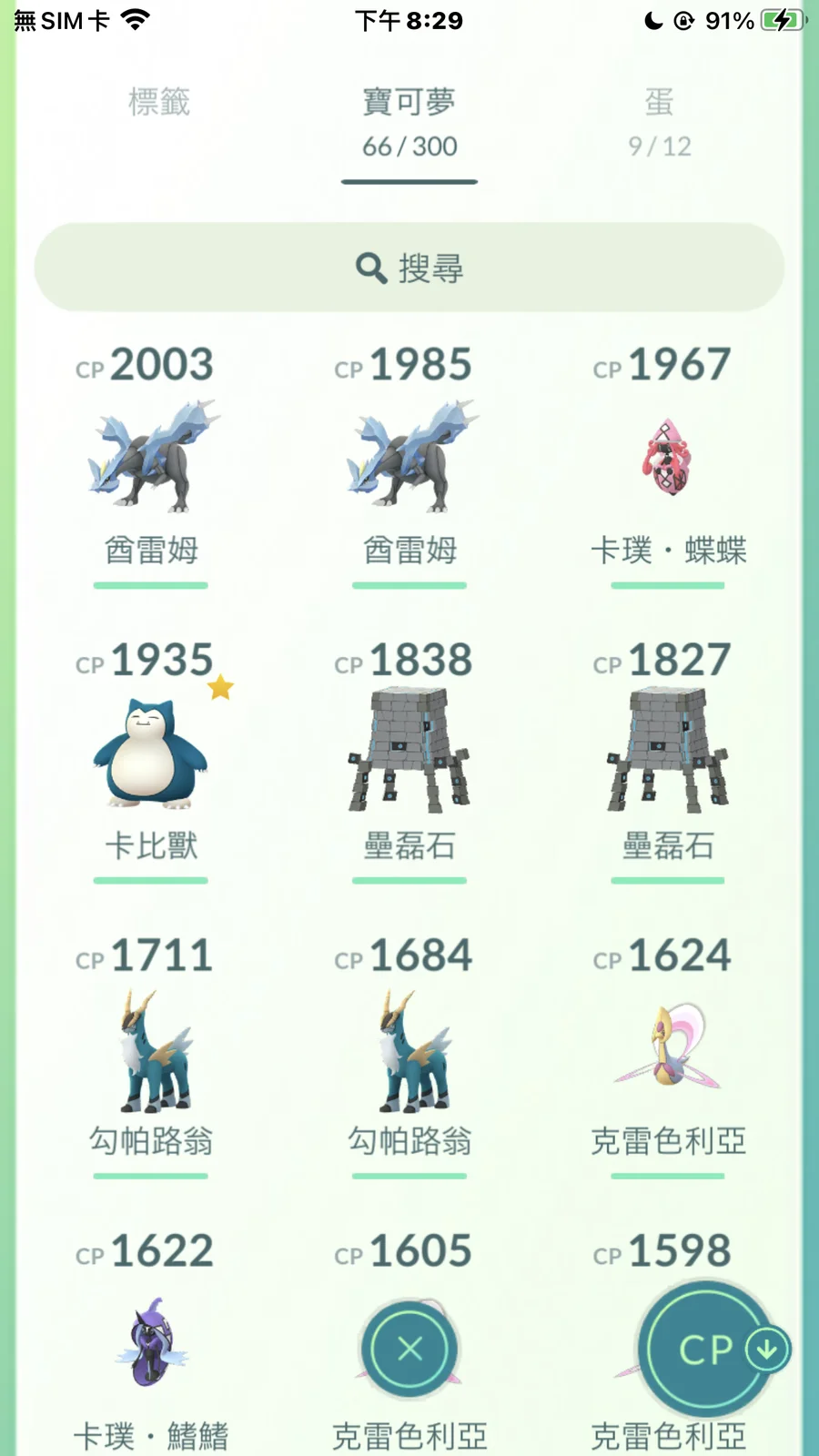Open 卡璞・蝶蝶 with CP 1967

tap(668, 458)
